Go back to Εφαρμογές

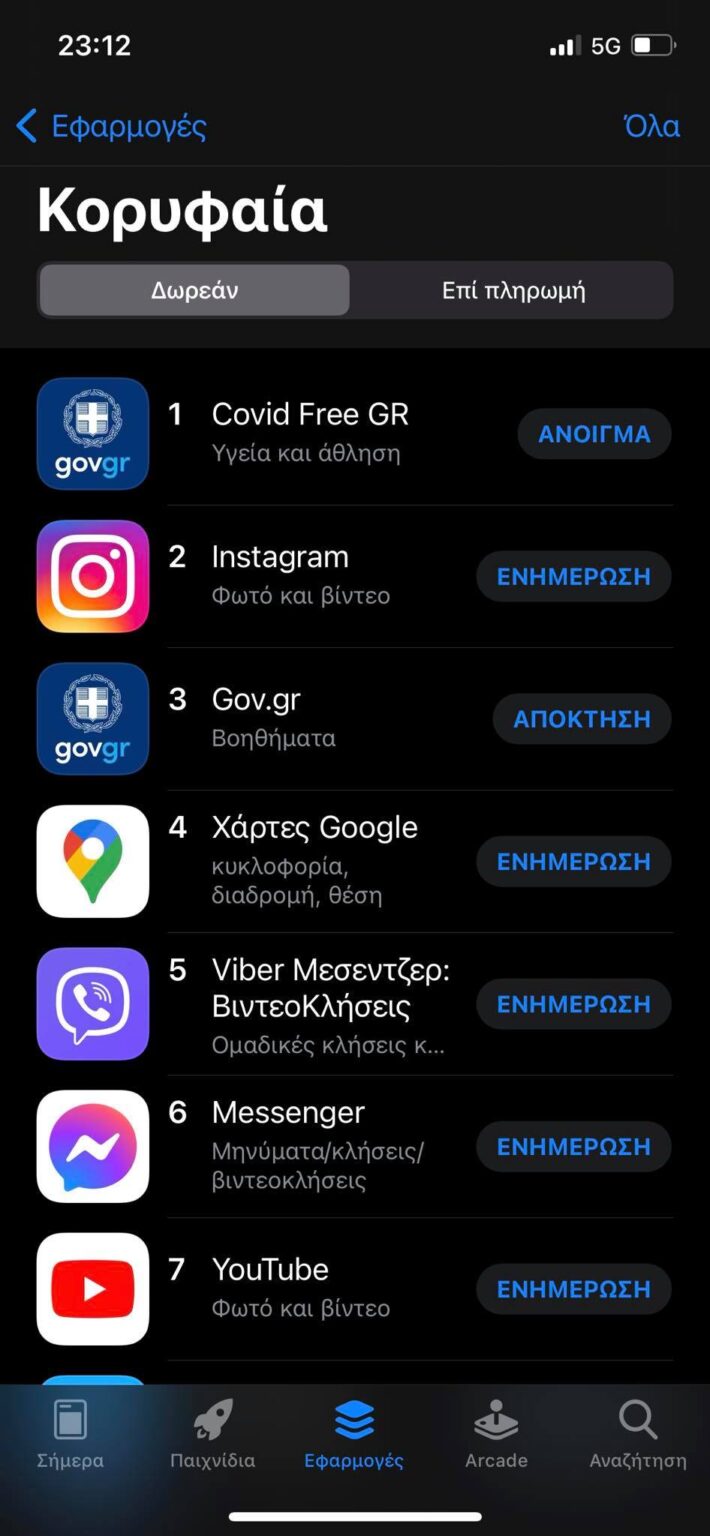[x=112, y=127]
